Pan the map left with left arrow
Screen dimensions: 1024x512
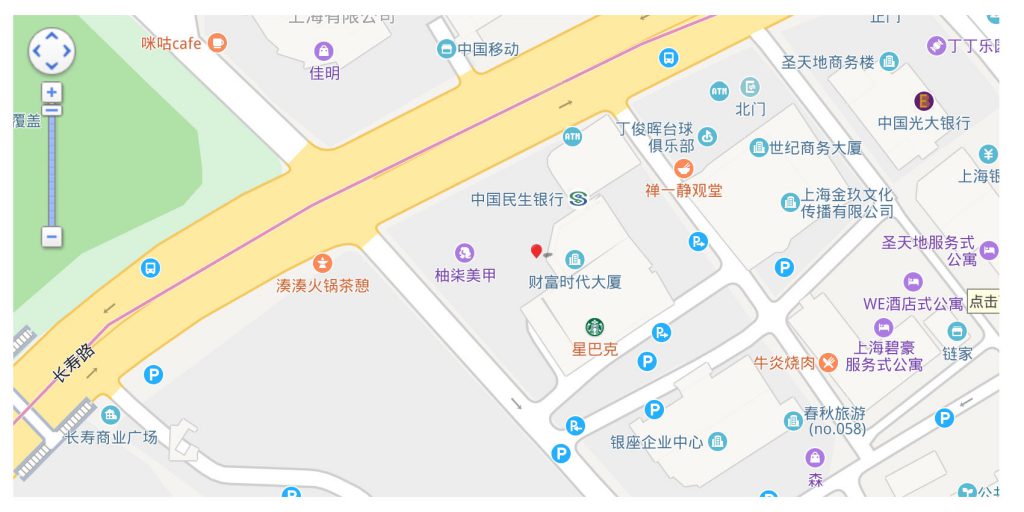(x=37, y=52)
